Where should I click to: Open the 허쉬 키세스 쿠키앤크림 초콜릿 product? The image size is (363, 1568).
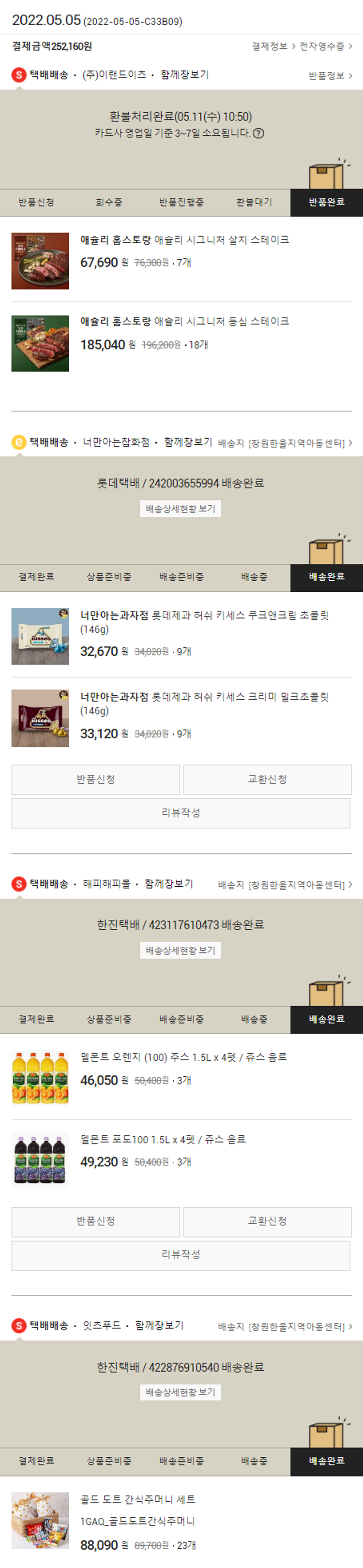click(204, 616)
